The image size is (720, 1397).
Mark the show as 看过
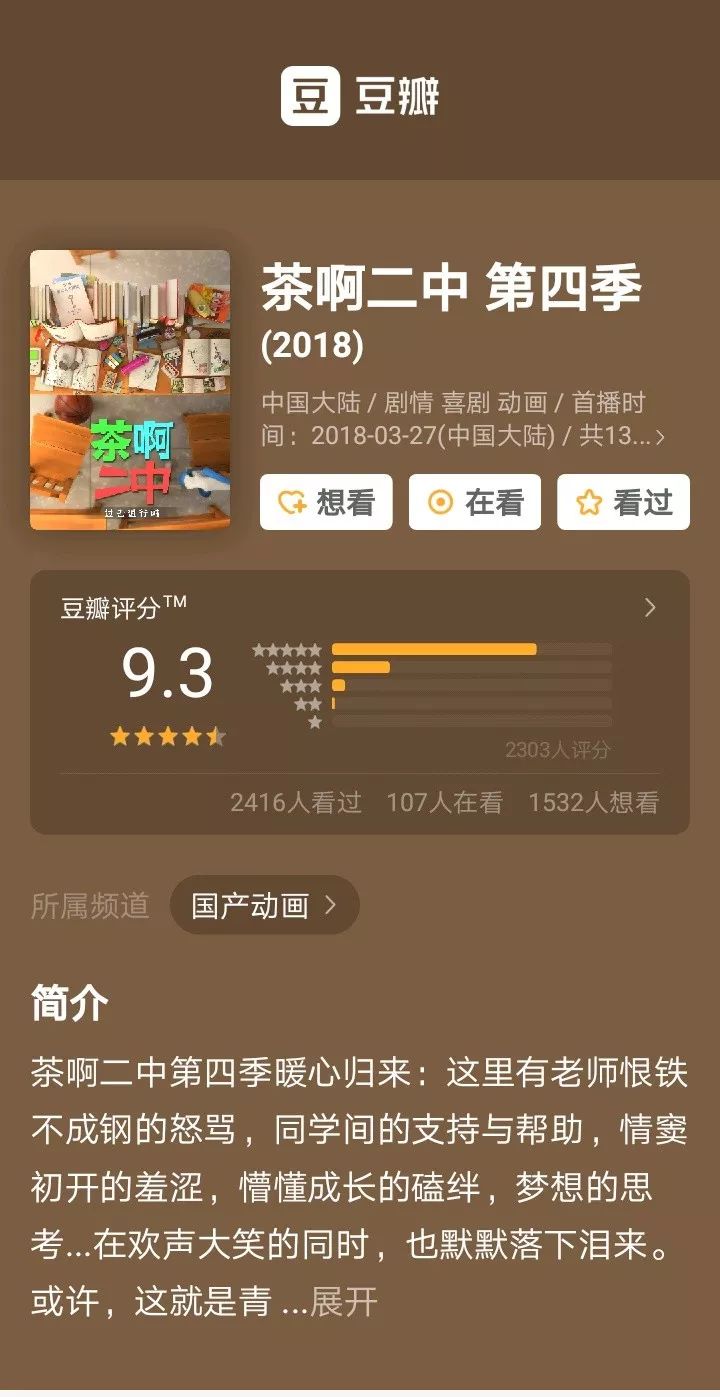pyautogui.click(x=623, y=502)
